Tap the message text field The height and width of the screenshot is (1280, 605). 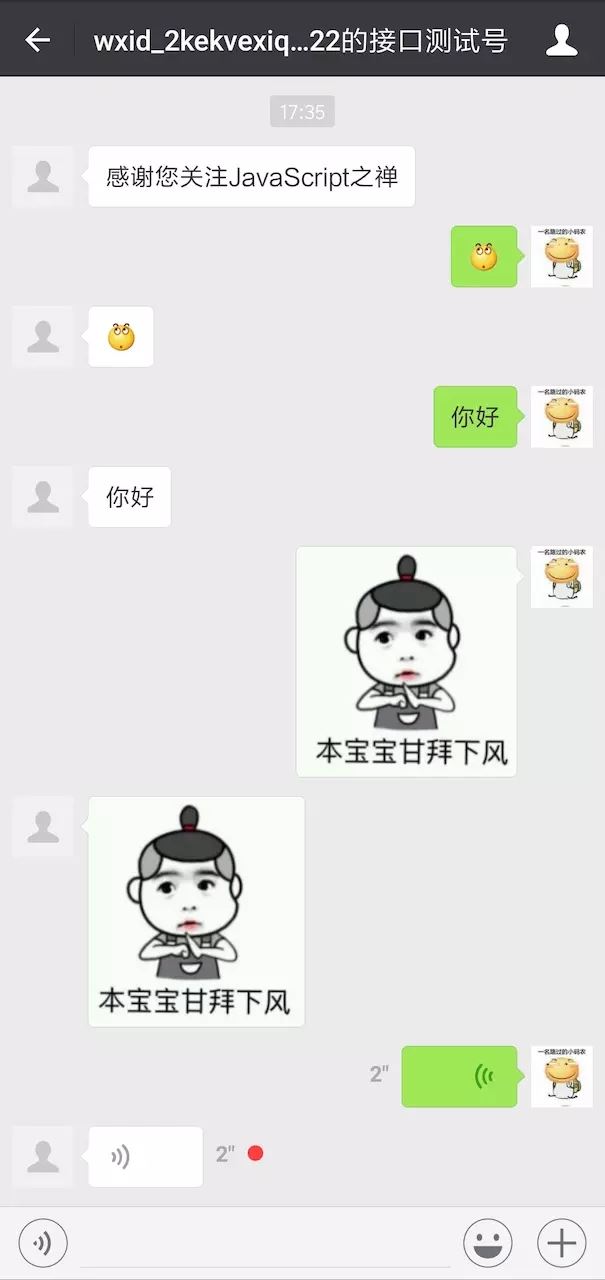tap(265, 1243)
